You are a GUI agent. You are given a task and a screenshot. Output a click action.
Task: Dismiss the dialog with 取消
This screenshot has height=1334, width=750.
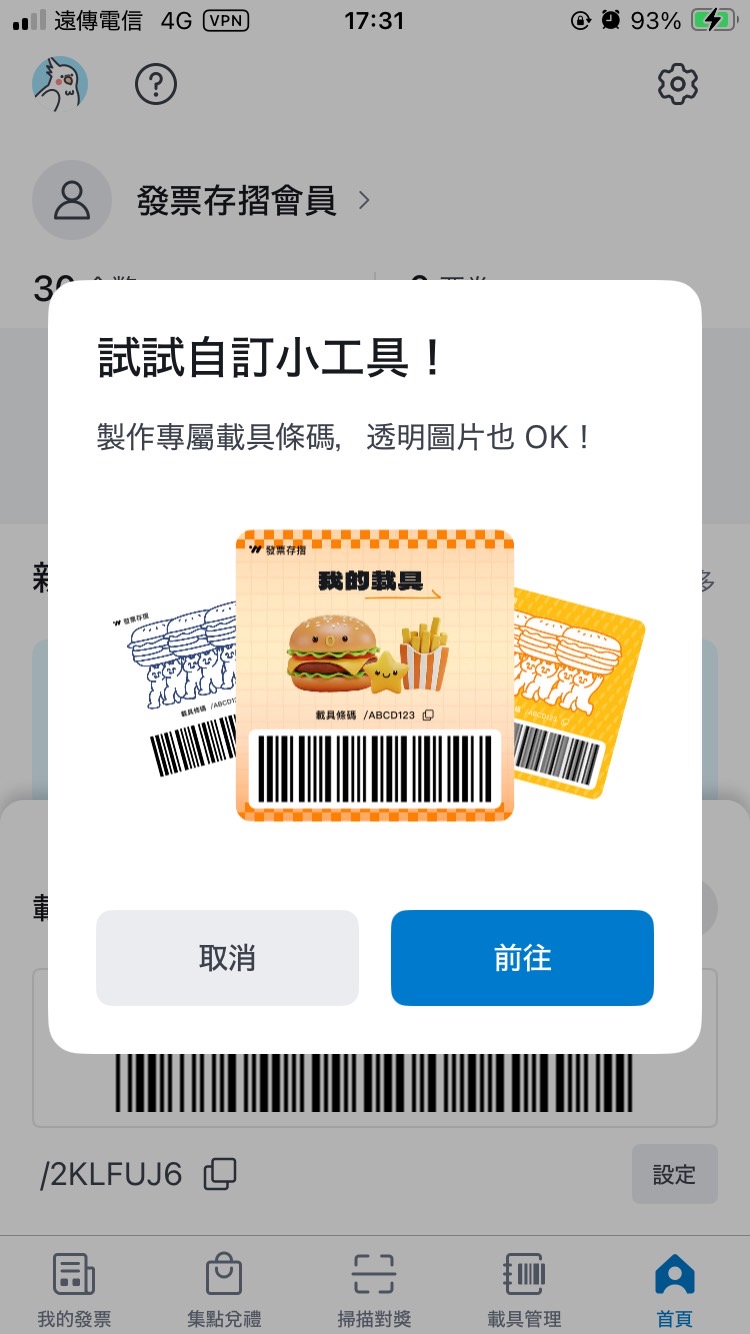click(x=227, y=957)
